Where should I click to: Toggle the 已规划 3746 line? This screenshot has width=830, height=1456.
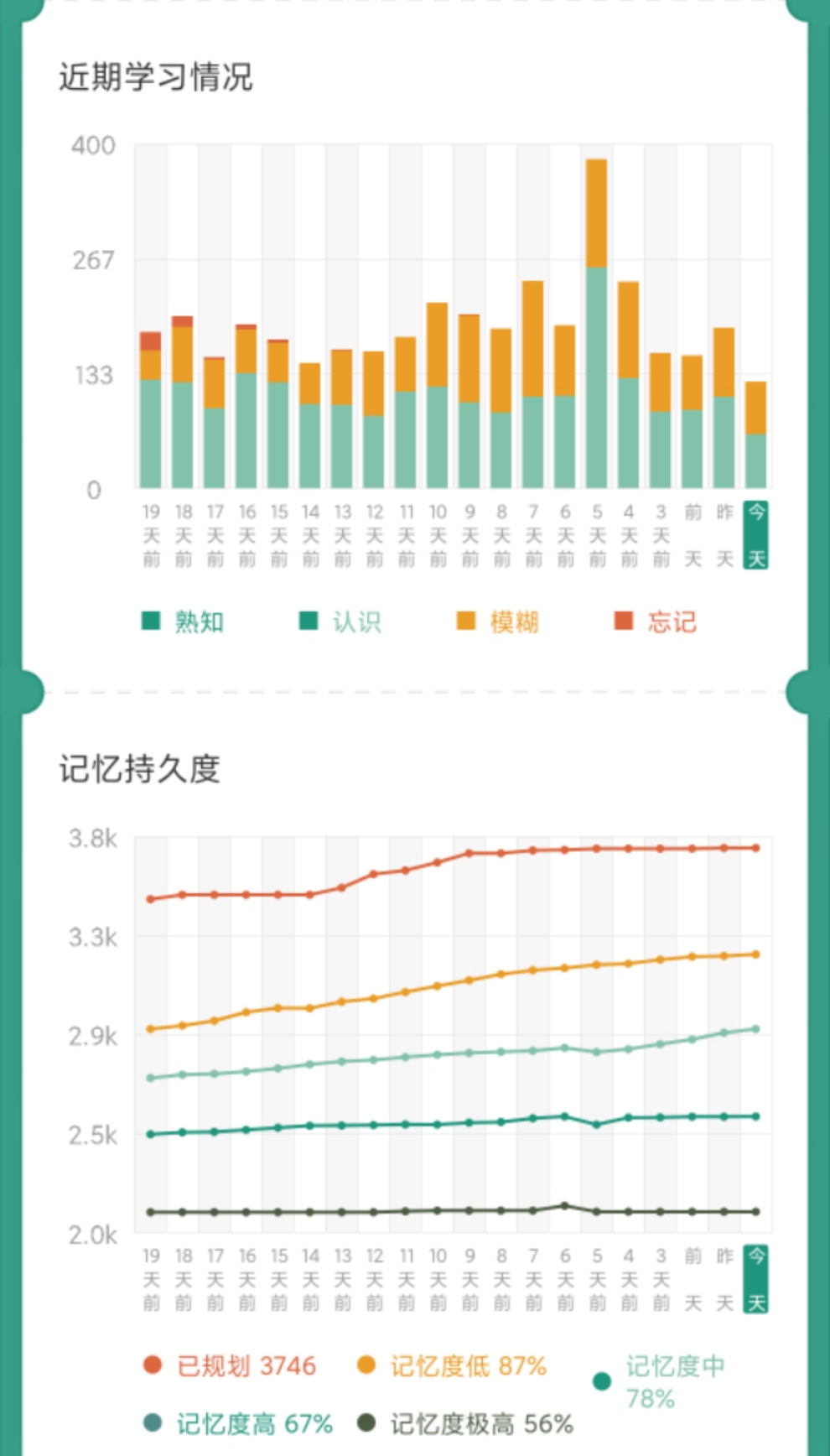point(230,1366)
